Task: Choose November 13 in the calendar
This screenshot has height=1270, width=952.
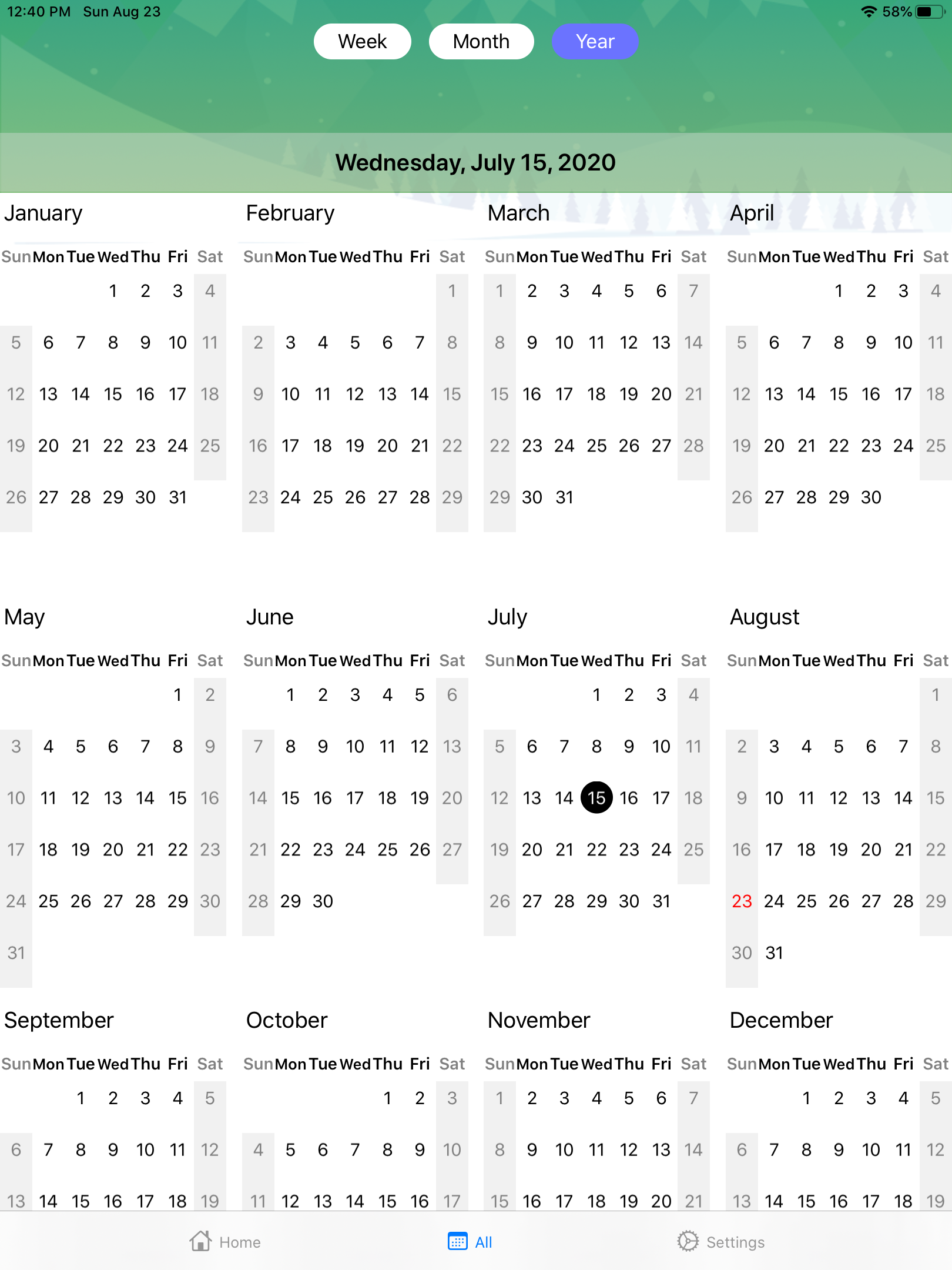Action: point(661,1150)
